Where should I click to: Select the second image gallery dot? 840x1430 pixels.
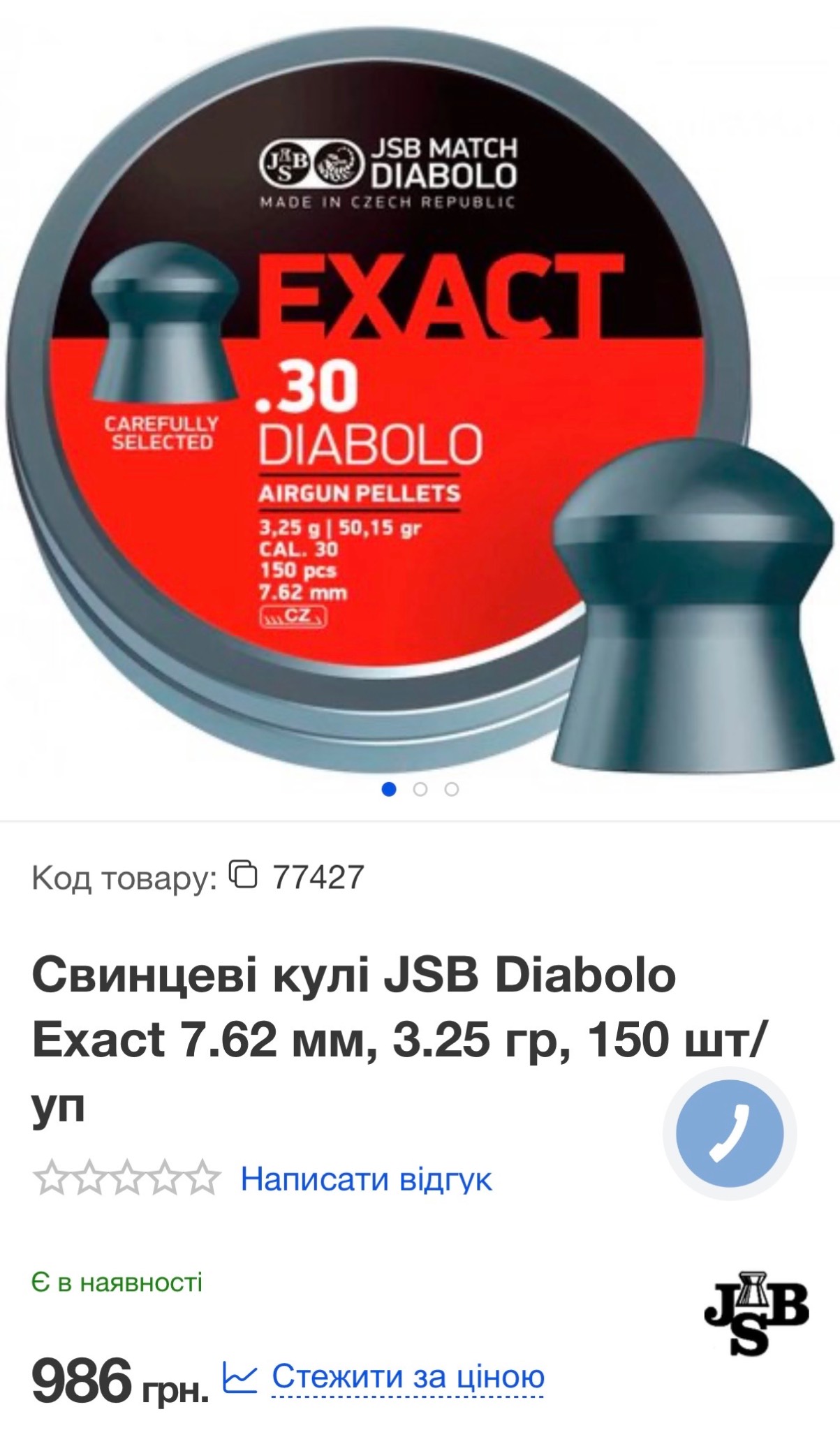click(420, 790)
